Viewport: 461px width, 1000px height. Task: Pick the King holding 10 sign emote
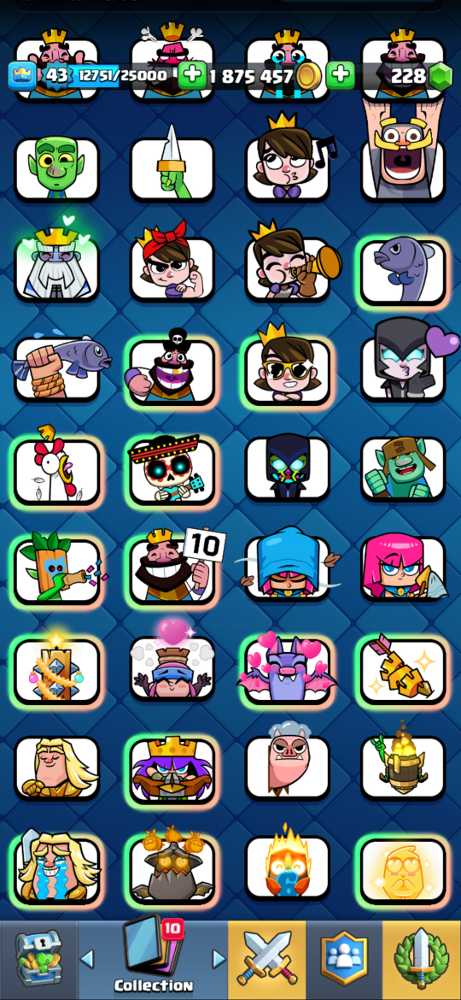pyautogui.click(x=173, y=569)
